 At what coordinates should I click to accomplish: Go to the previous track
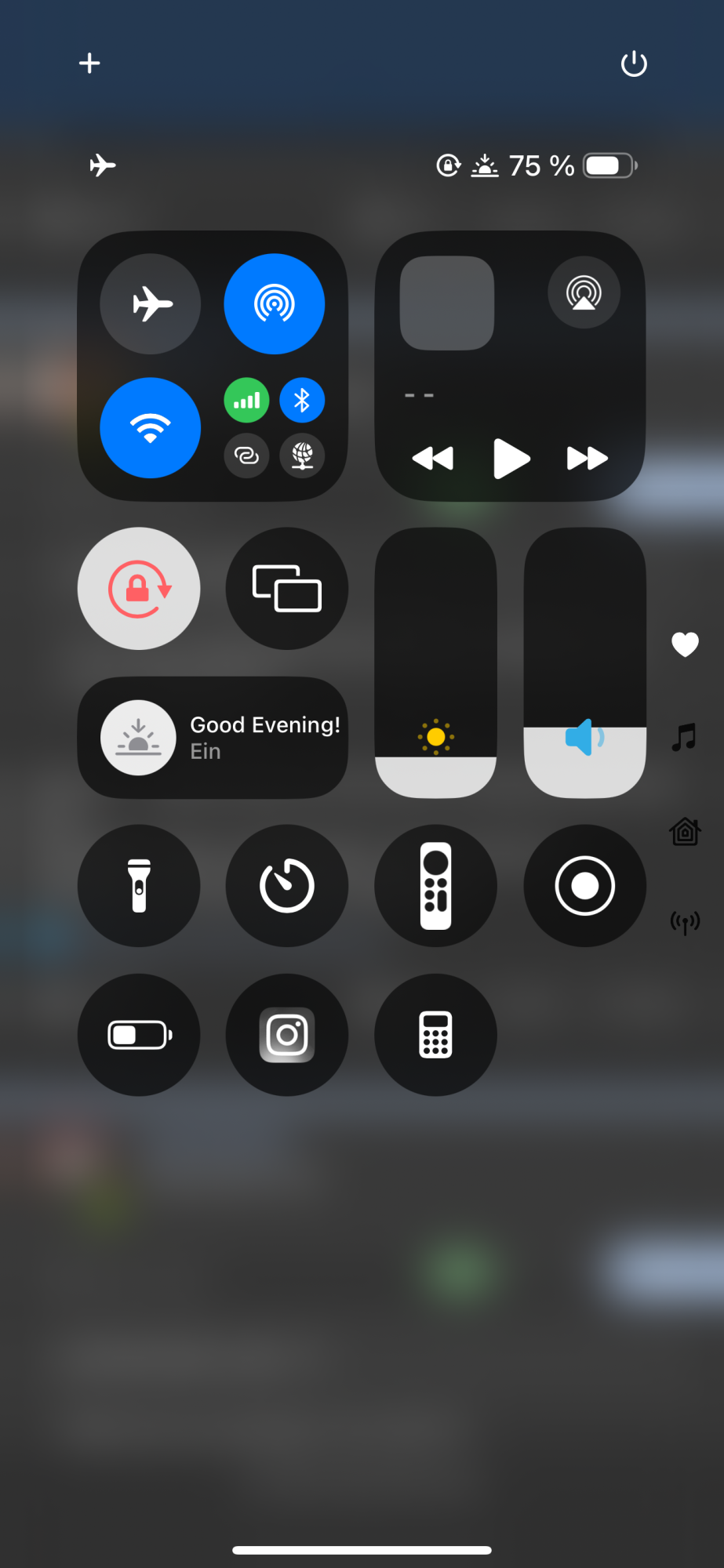point(433,459)
